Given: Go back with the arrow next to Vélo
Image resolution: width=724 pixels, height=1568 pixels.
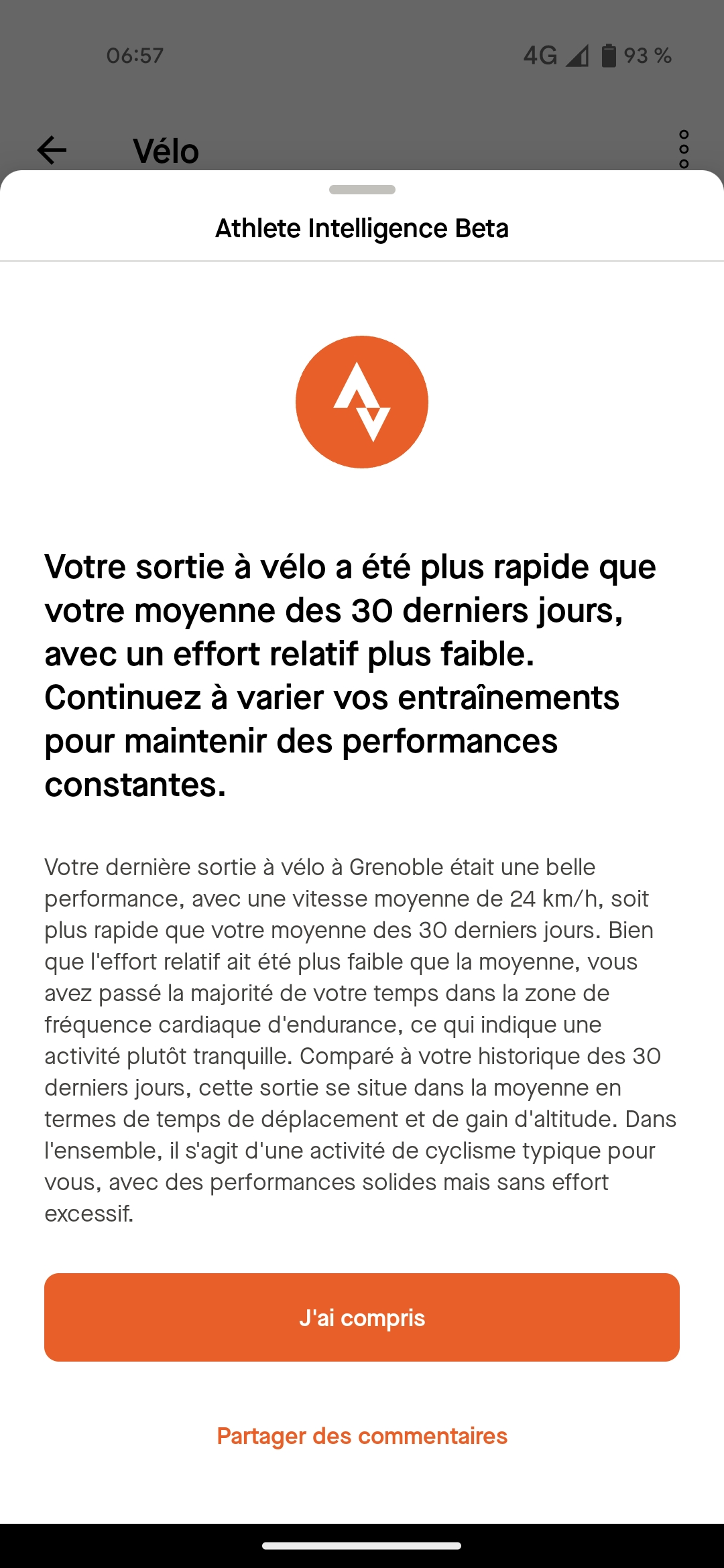Looking at the screenshot, I should click(x=52, y=150).
